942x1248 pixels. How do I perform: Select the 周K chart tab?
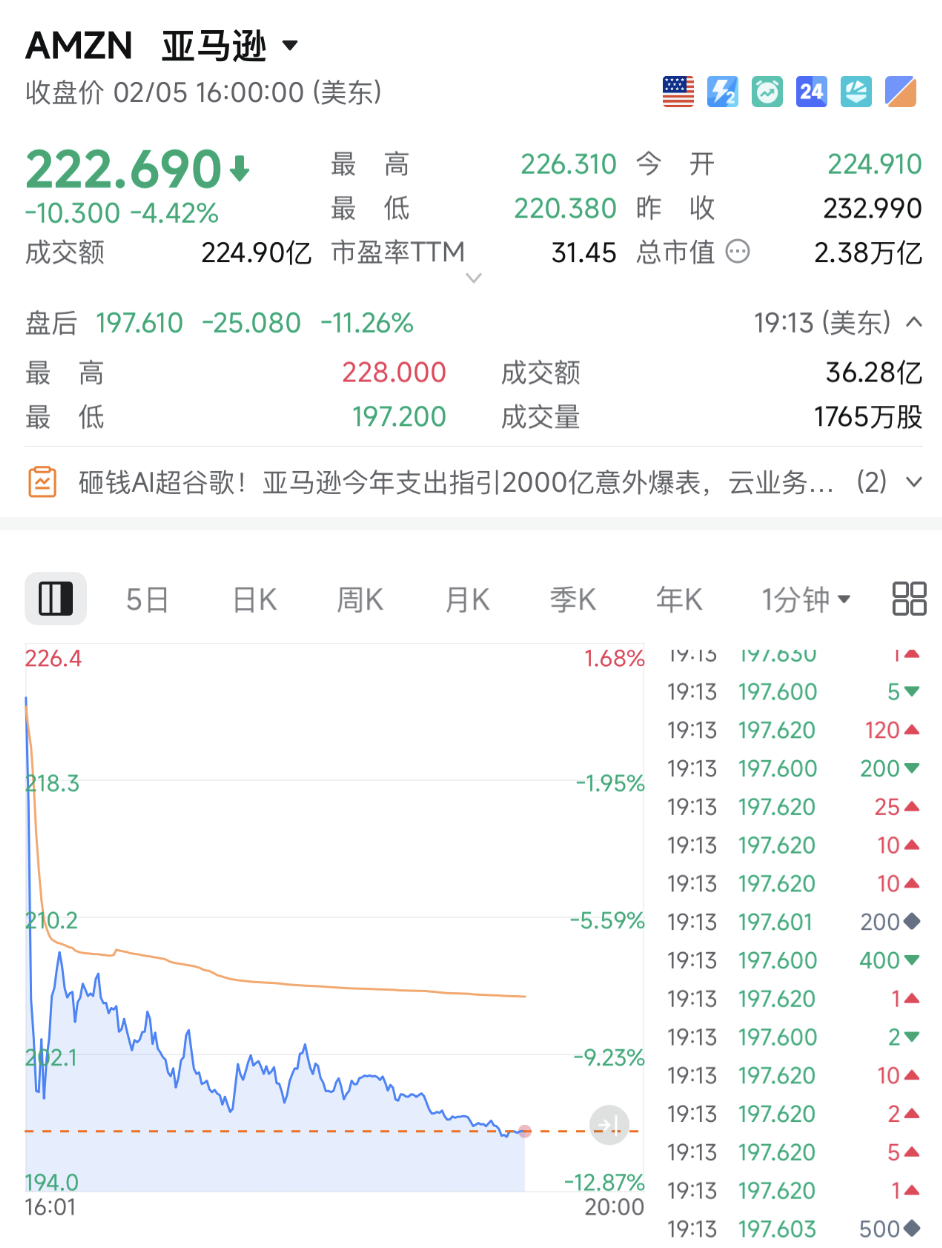[360, 599]
